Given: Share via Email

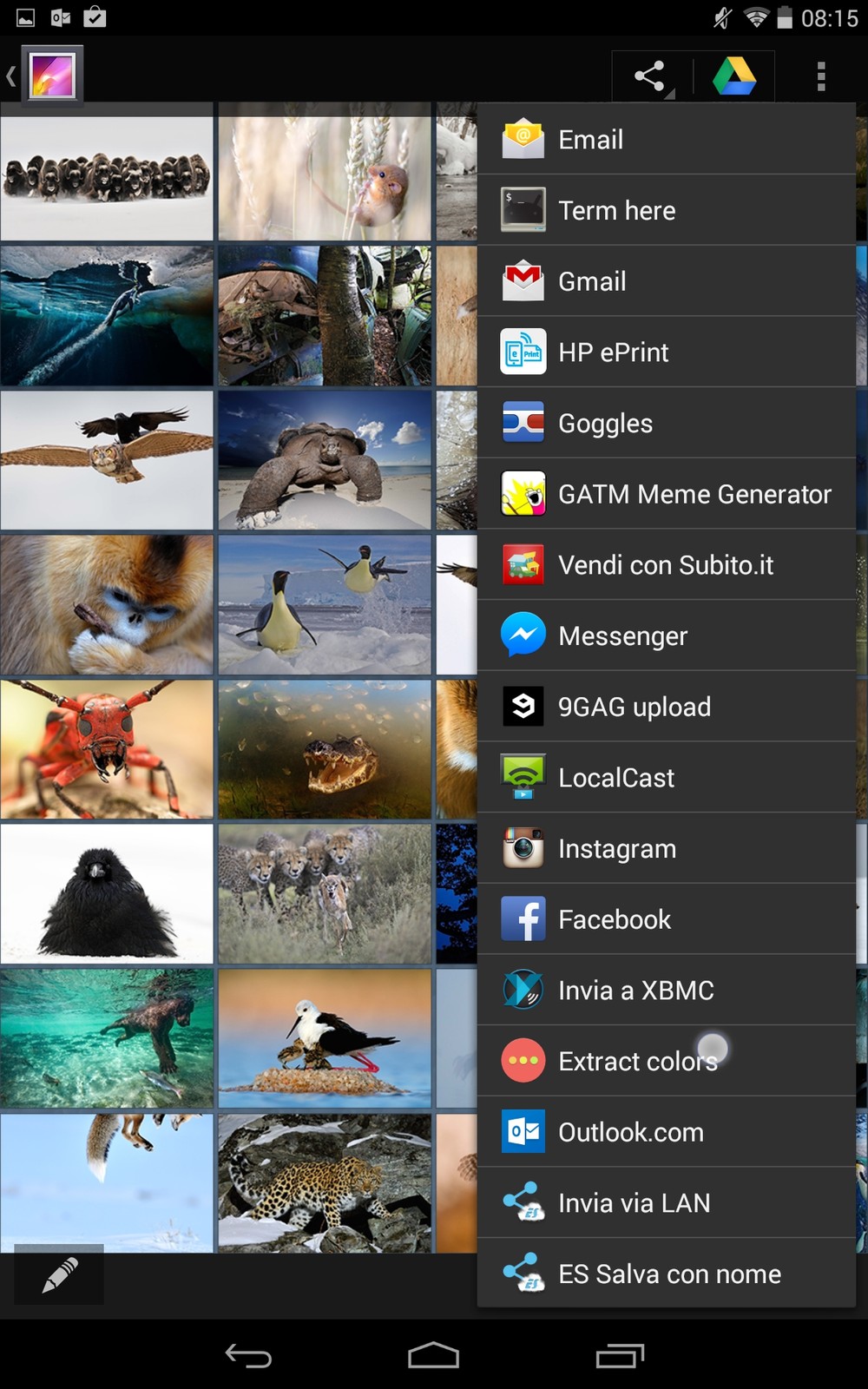Looking at the screenshot, I should point(666,139).
